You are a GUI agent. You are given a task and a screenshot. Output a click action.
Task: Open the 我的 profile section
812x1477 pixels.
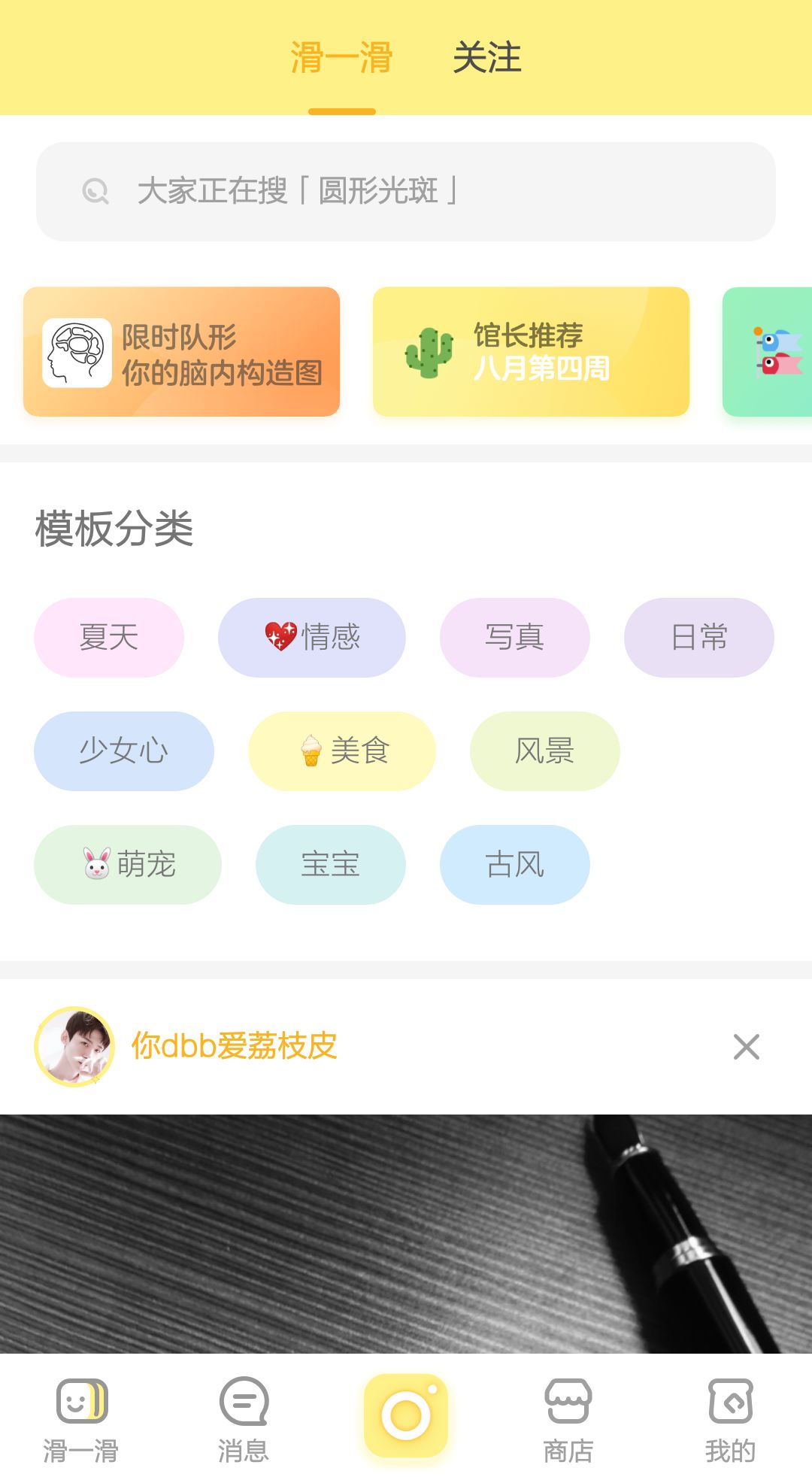click(730, 1421)
